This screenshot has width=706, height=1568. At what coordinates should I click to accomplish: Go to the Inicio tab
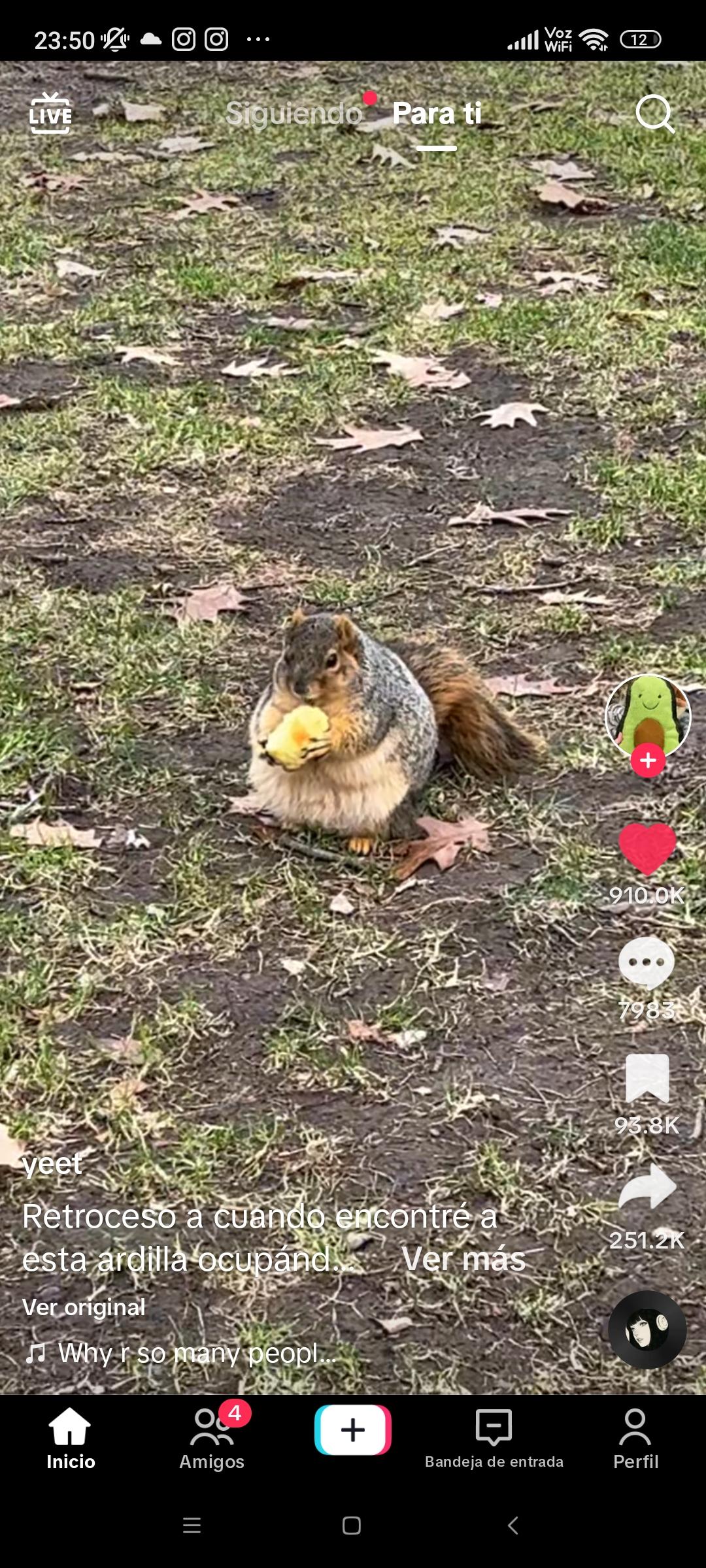(x=71, y=1439)
